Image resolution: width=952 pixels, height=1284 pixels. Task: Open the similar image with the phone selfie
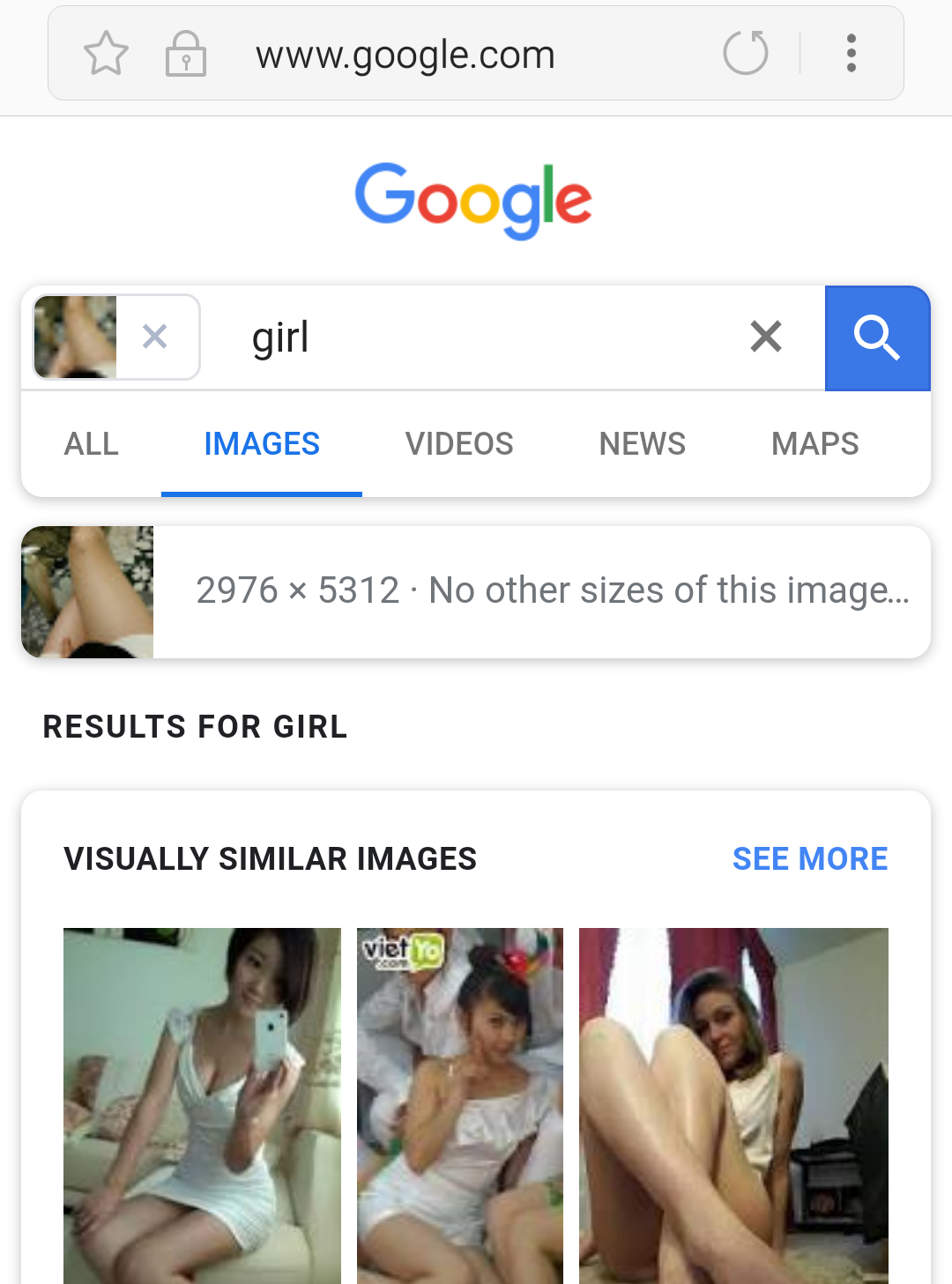click(202, 1105)
